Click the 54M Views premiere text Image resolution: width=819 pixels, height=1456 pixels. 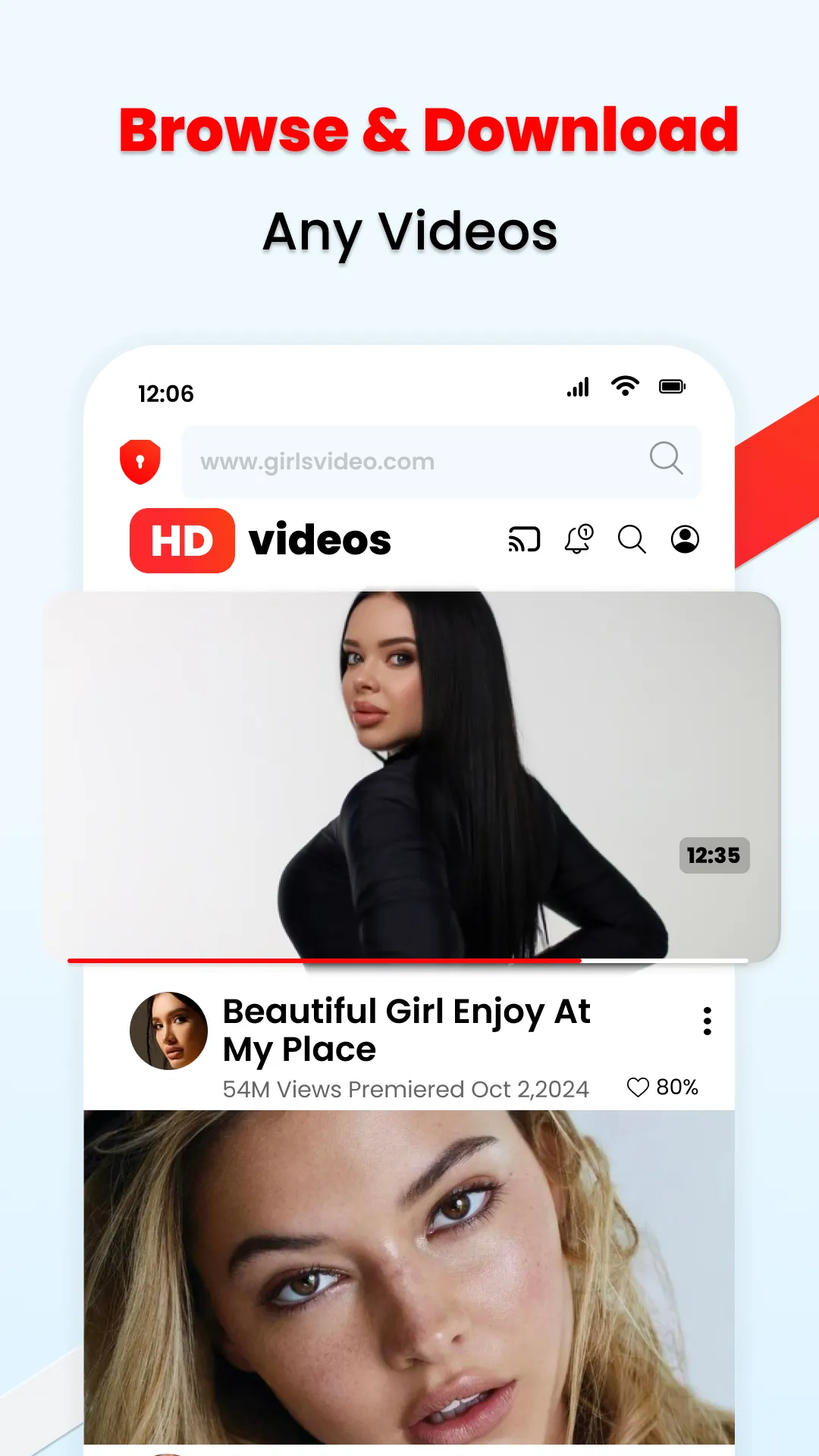405,1088
